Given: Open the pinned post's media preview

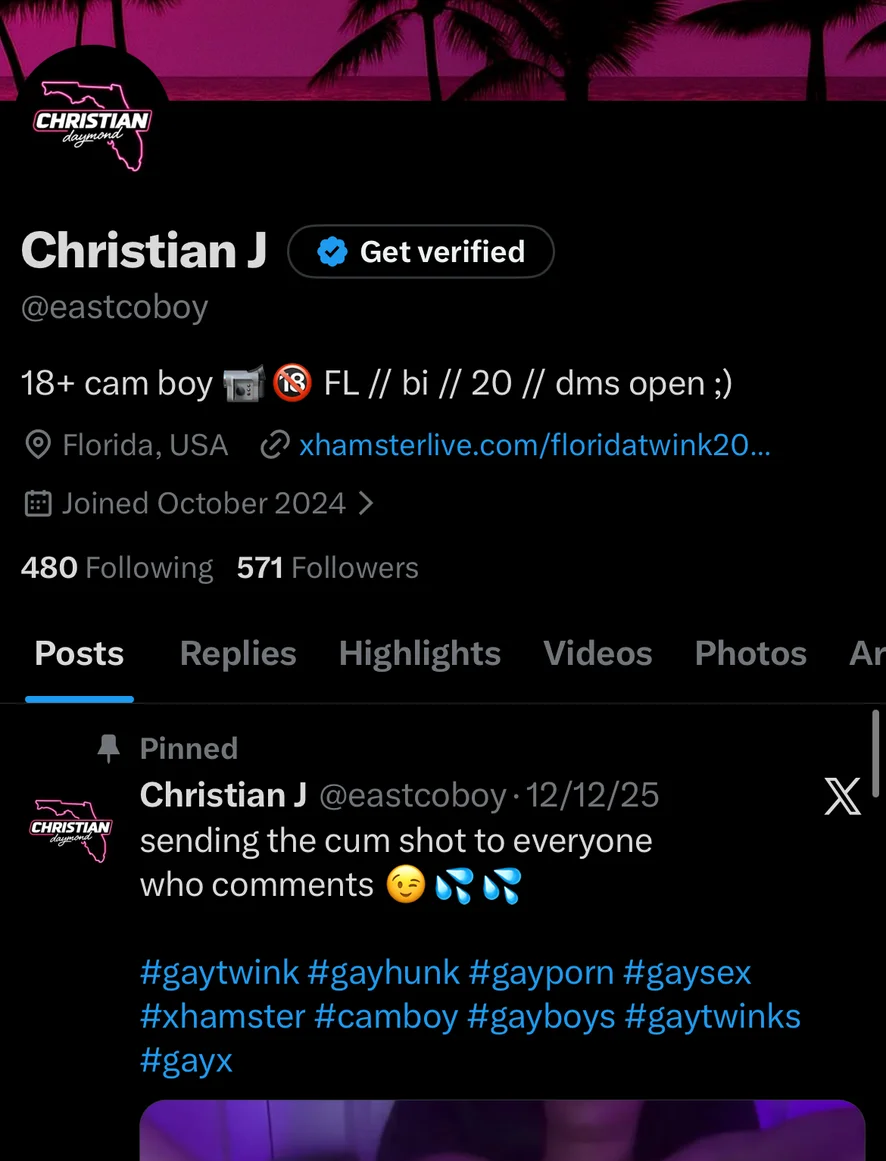Looking at the screenshot, I should tap(501, 1130).
